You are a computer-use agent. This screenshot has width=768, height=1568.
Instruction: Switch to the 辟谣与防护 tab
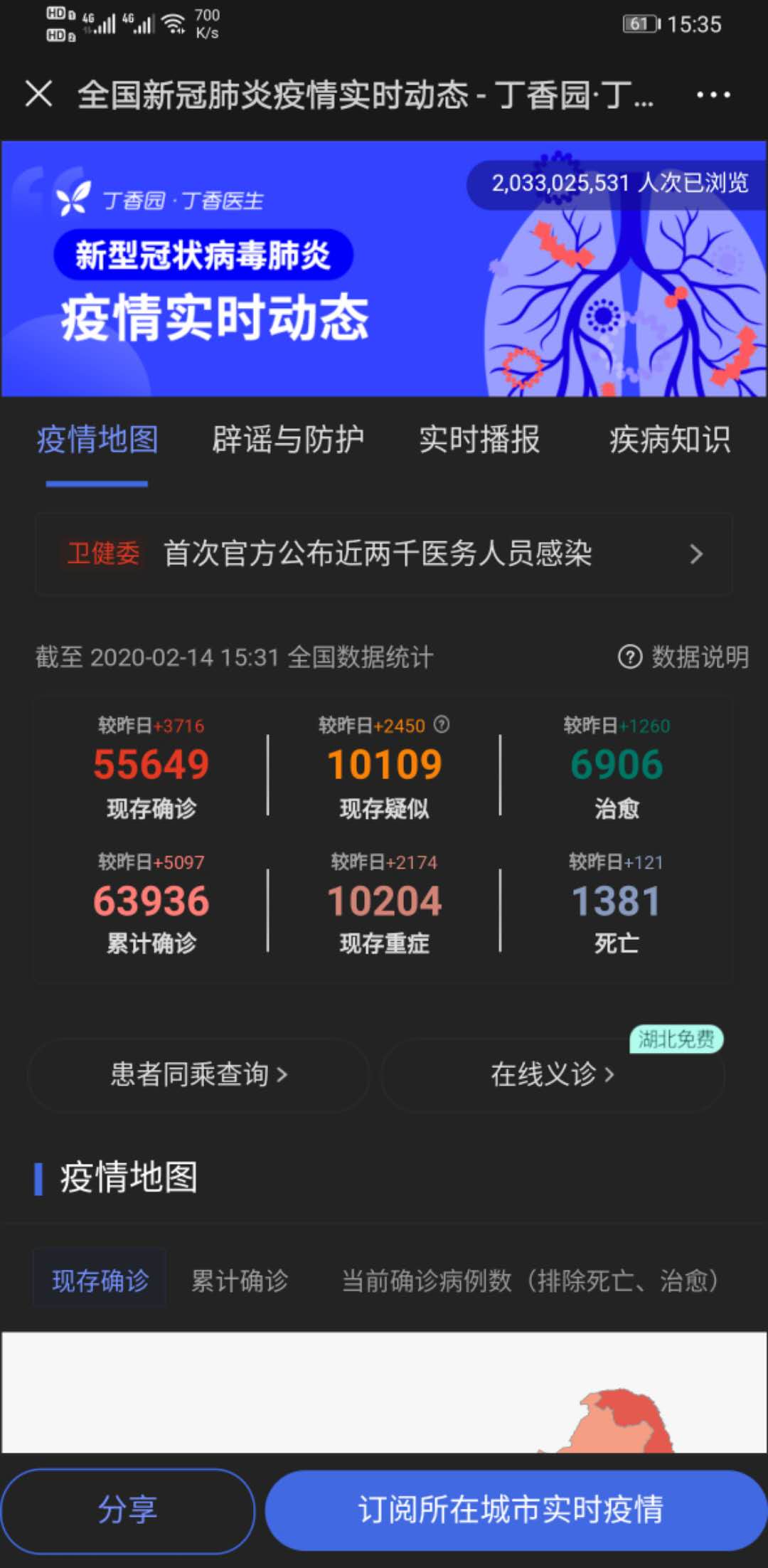(x=288, y=440)
